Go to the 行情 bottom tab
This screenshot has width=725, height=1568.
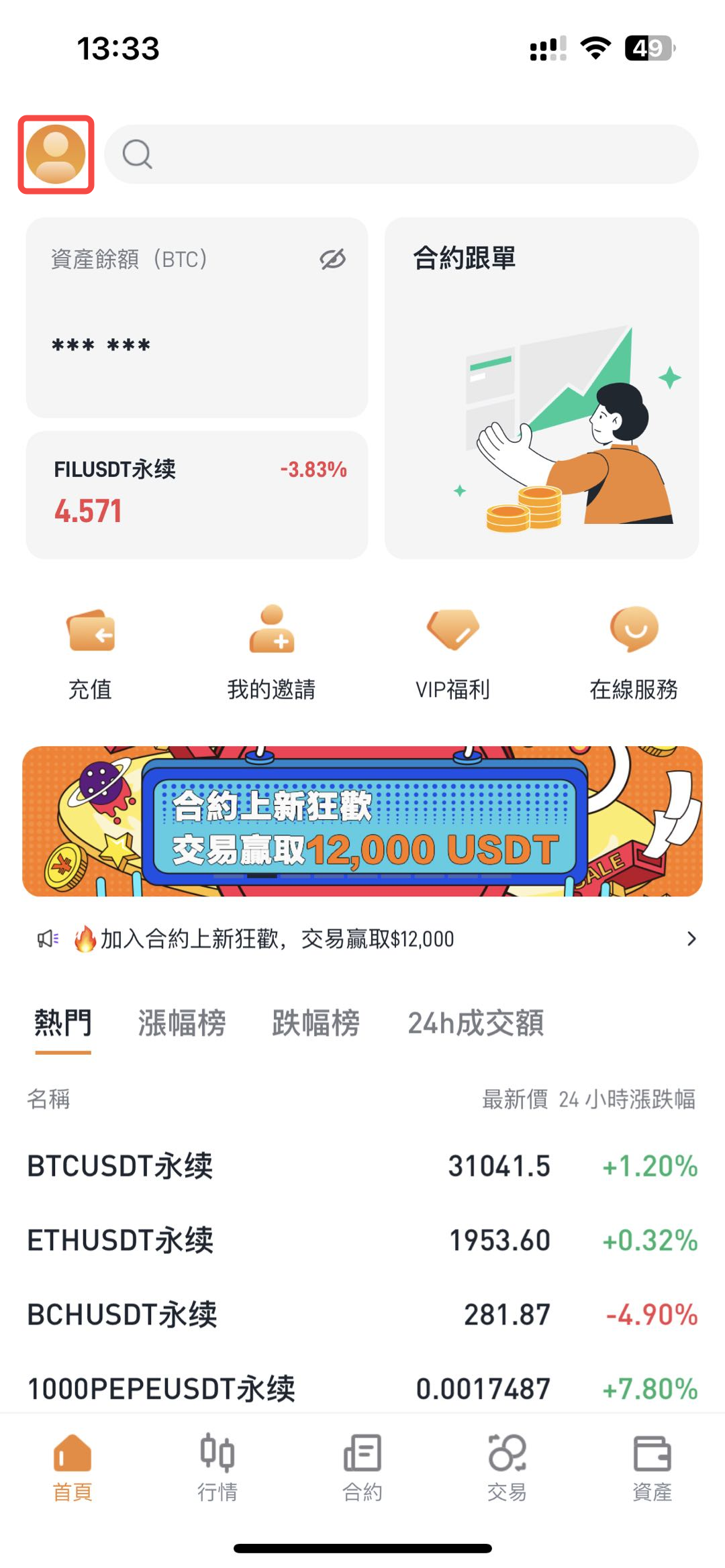[217, 1467]
